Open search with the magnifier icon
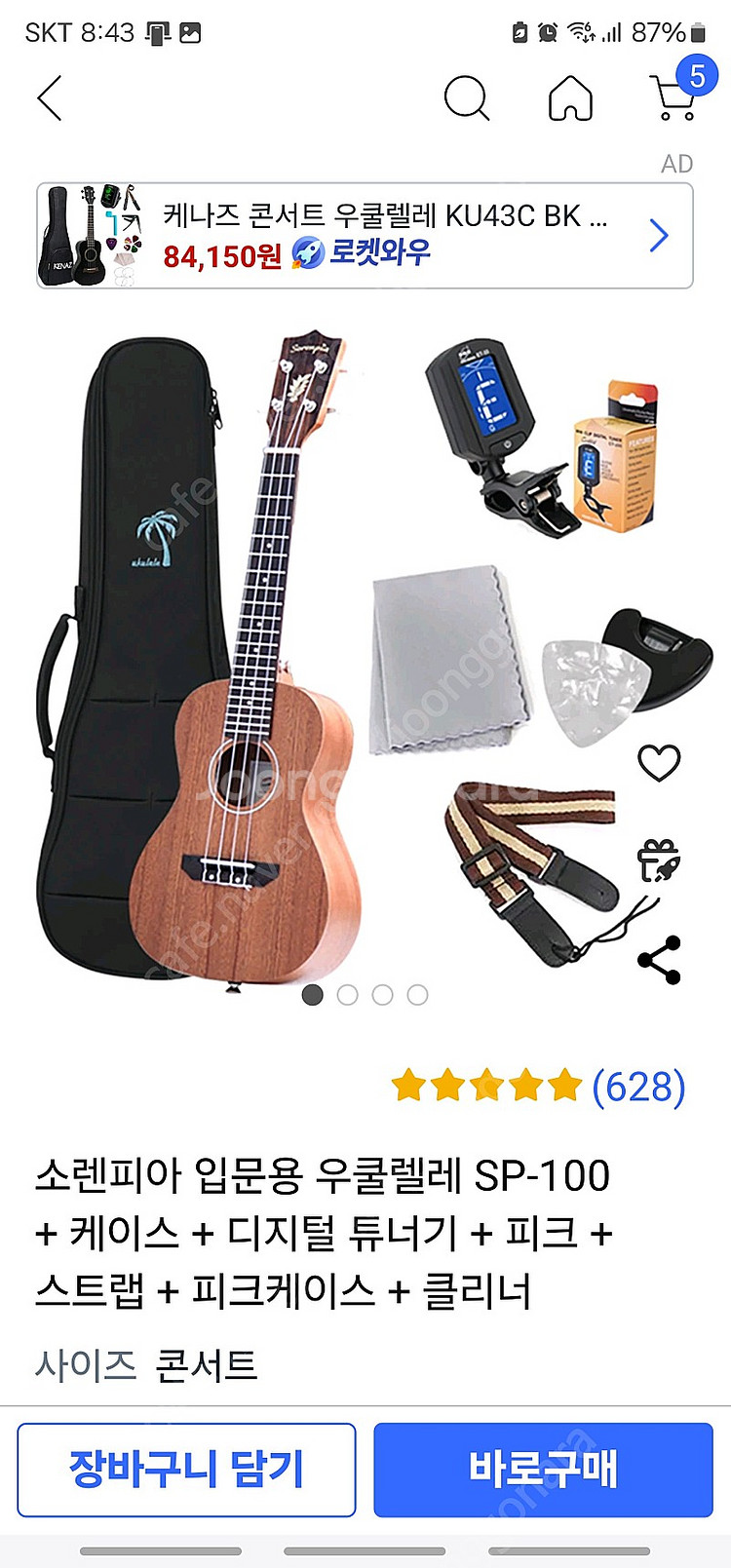Viewport: 731px width, 1568px height. tap(467, 97)
